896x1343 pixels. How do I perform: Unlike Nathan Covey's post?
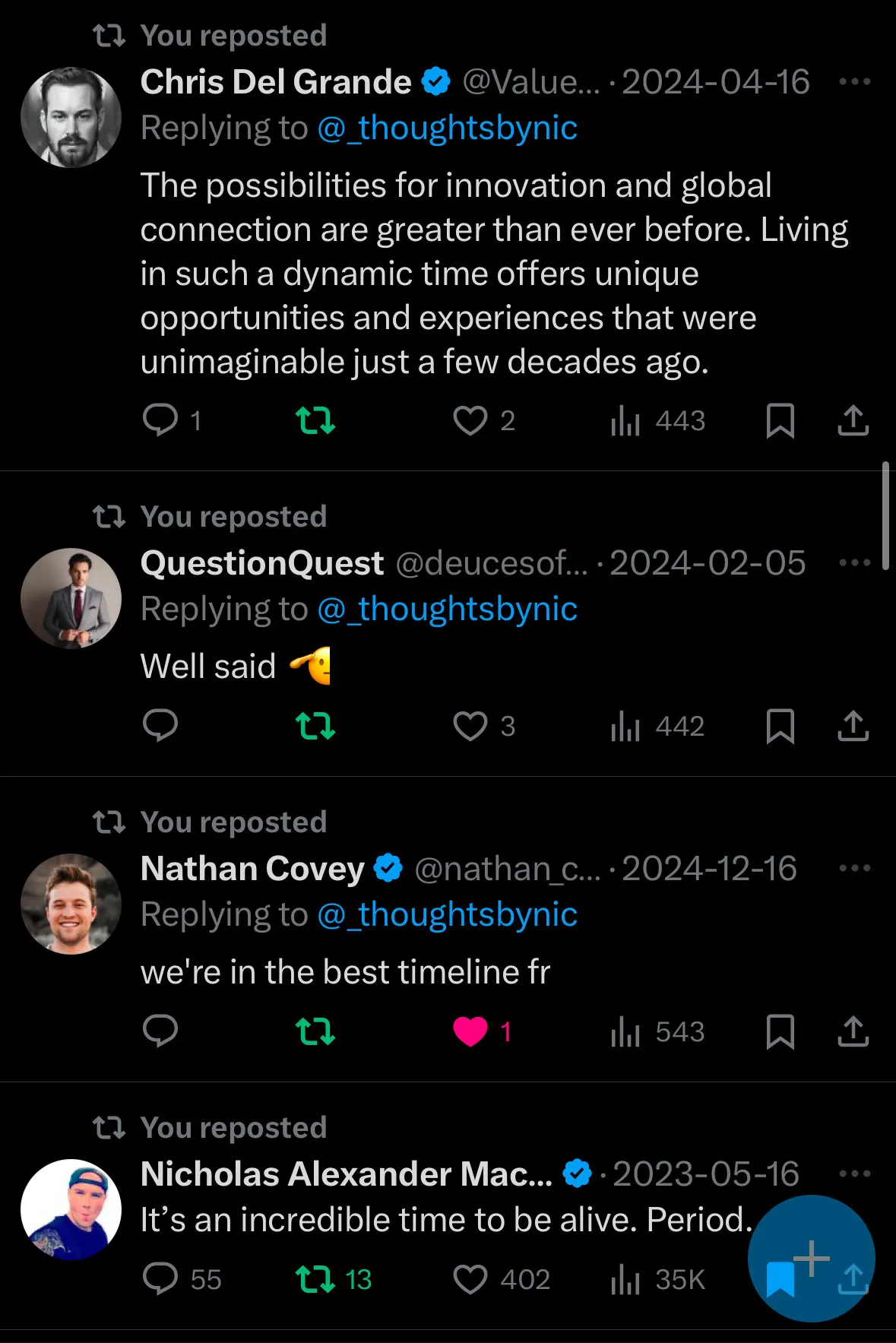pyautogui.click(x=470, y=1031)
